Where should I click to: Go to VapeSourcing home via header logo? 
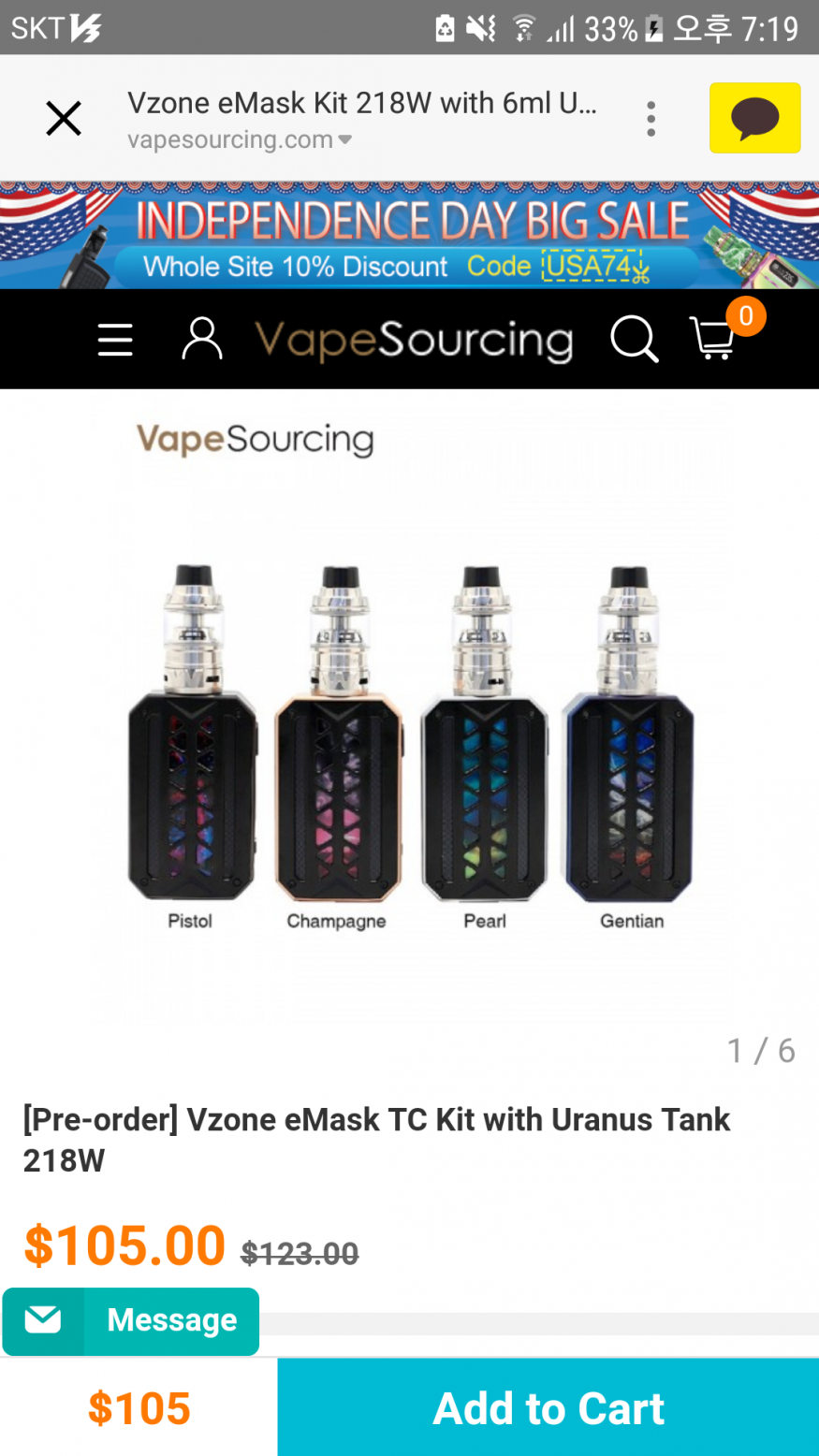[414, 340]
